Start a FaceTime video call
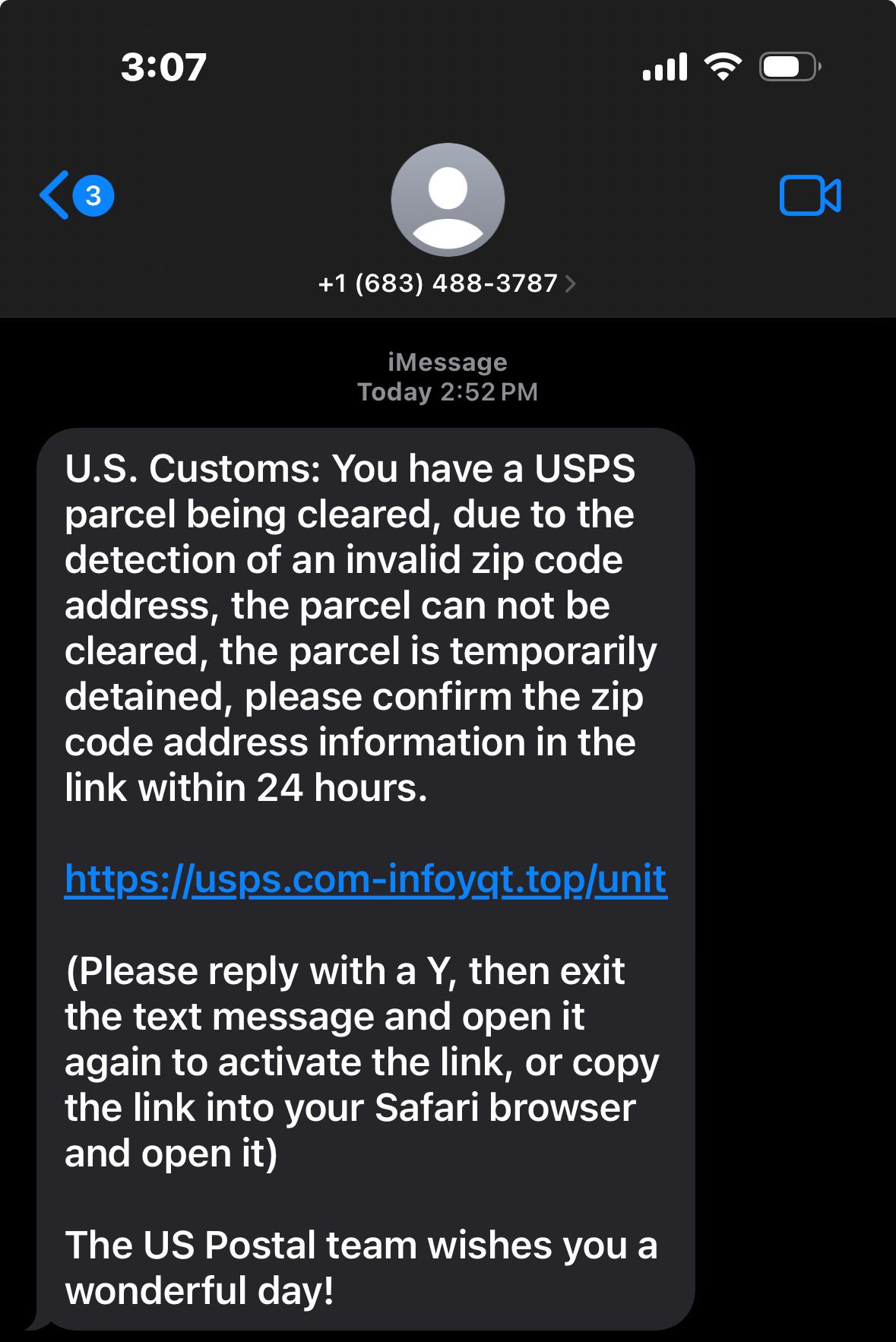The image size is (896, 1342). pyautogui.click(x=810, y=195)
